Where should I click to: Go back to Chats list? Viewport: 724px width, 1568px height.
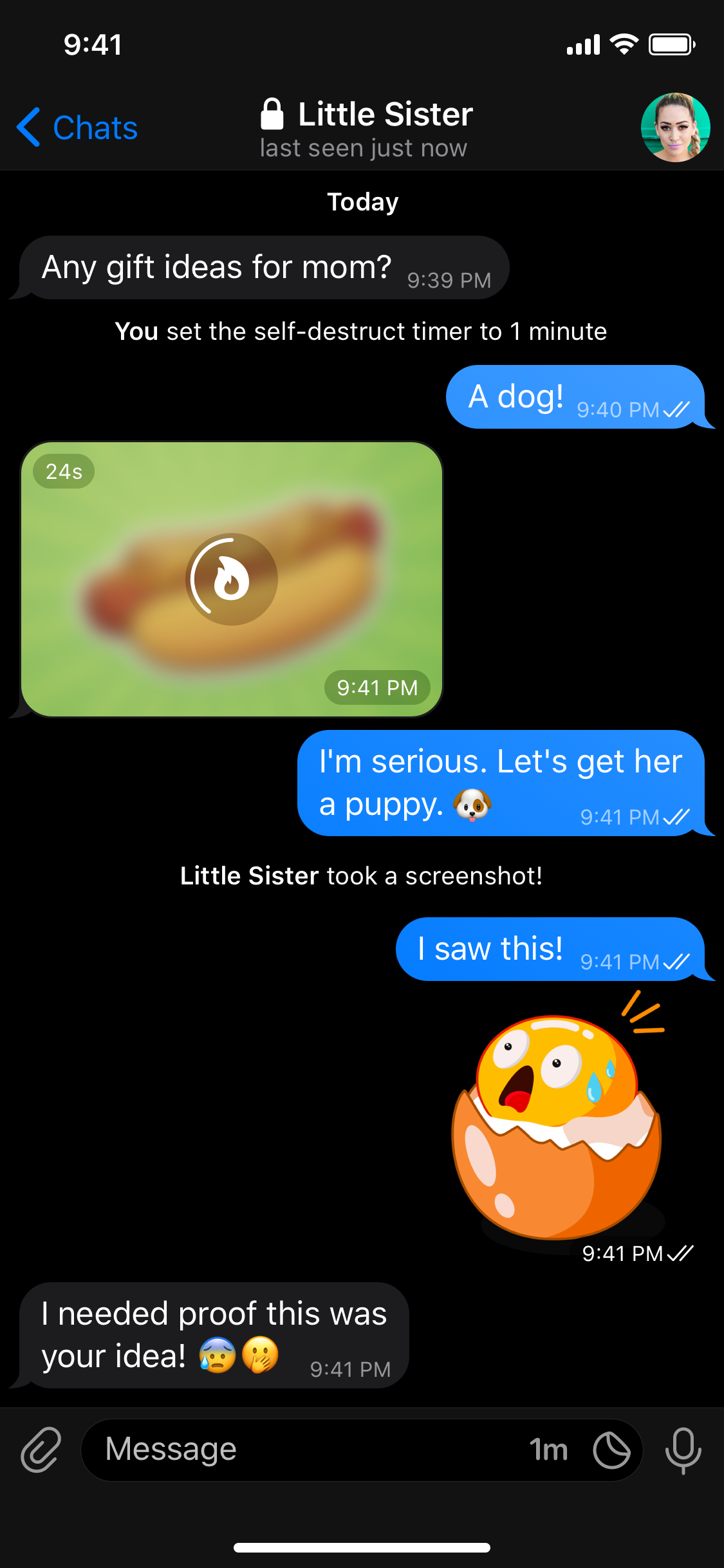[x=77, y=127]
